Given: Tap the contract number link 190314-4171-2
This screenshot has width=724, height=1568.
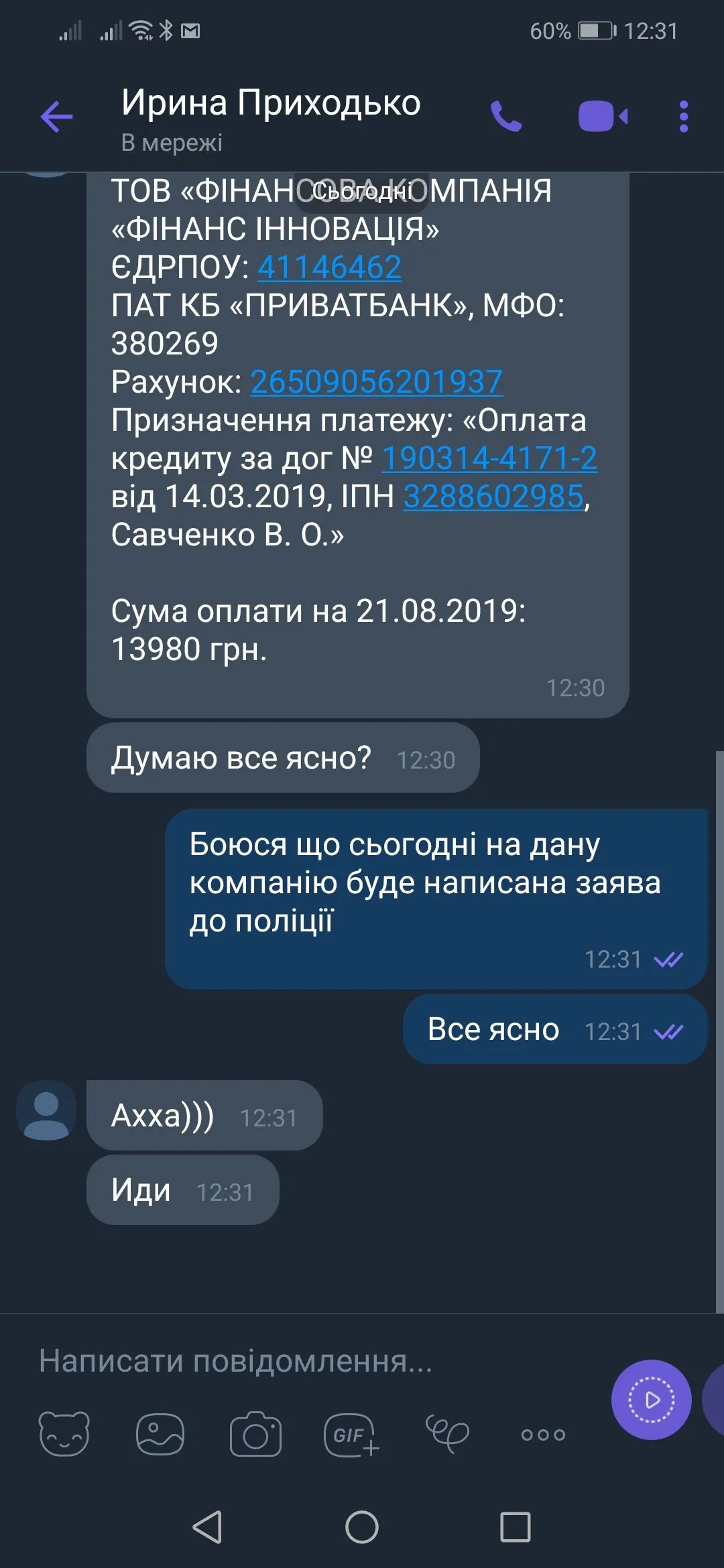Looking at the screenshot, I should pos(489,458).
